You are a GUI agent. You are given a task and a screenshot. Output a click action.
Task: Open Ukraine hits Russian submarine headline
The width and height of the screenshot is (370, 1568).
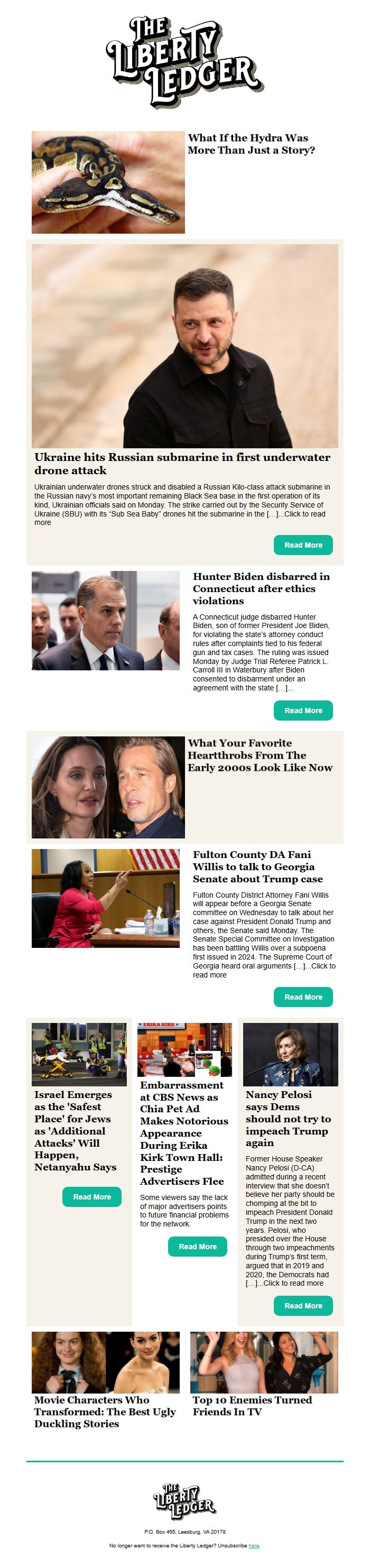click(x=182, y=463)
